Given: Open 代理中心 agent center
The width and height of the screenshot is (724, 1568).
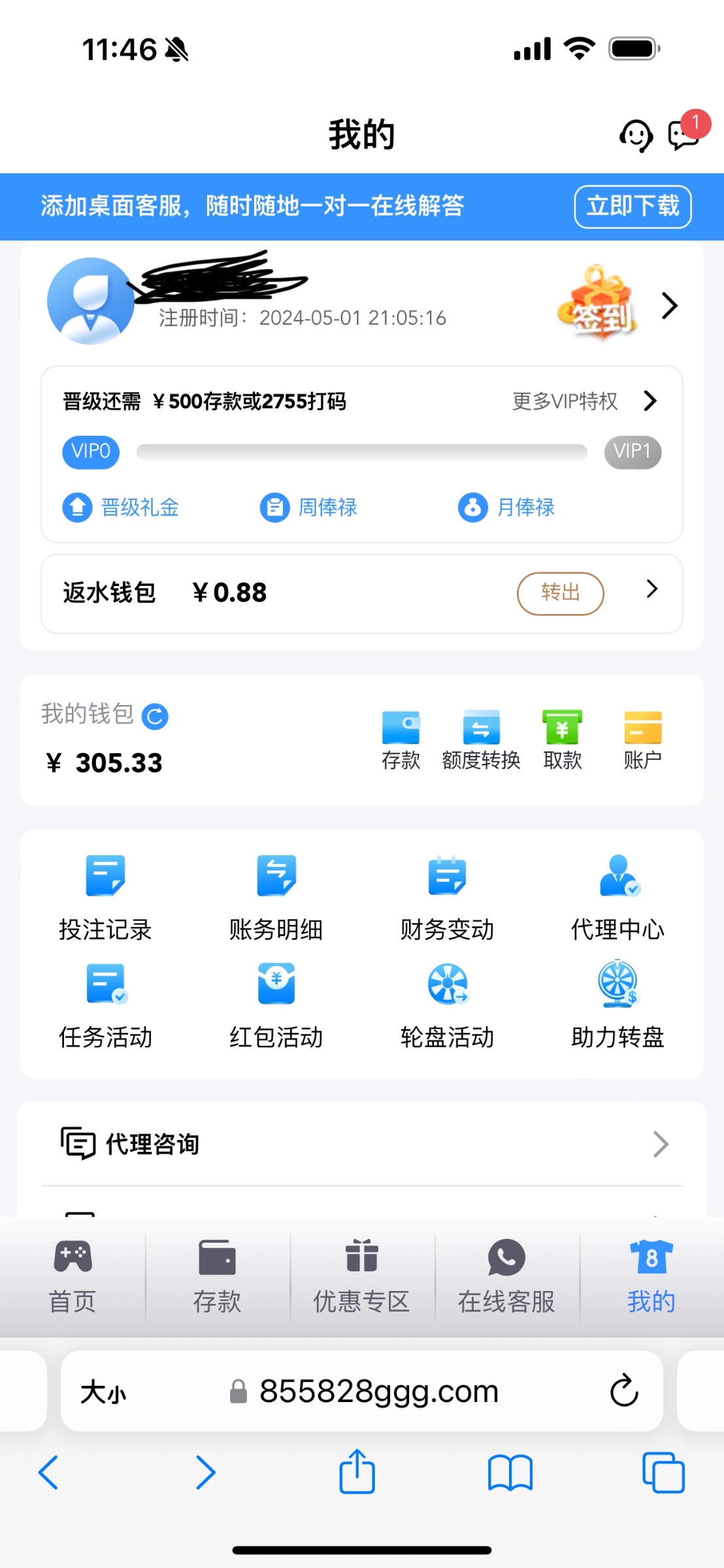Looking at the screenshot, I should tap(617, 896).
